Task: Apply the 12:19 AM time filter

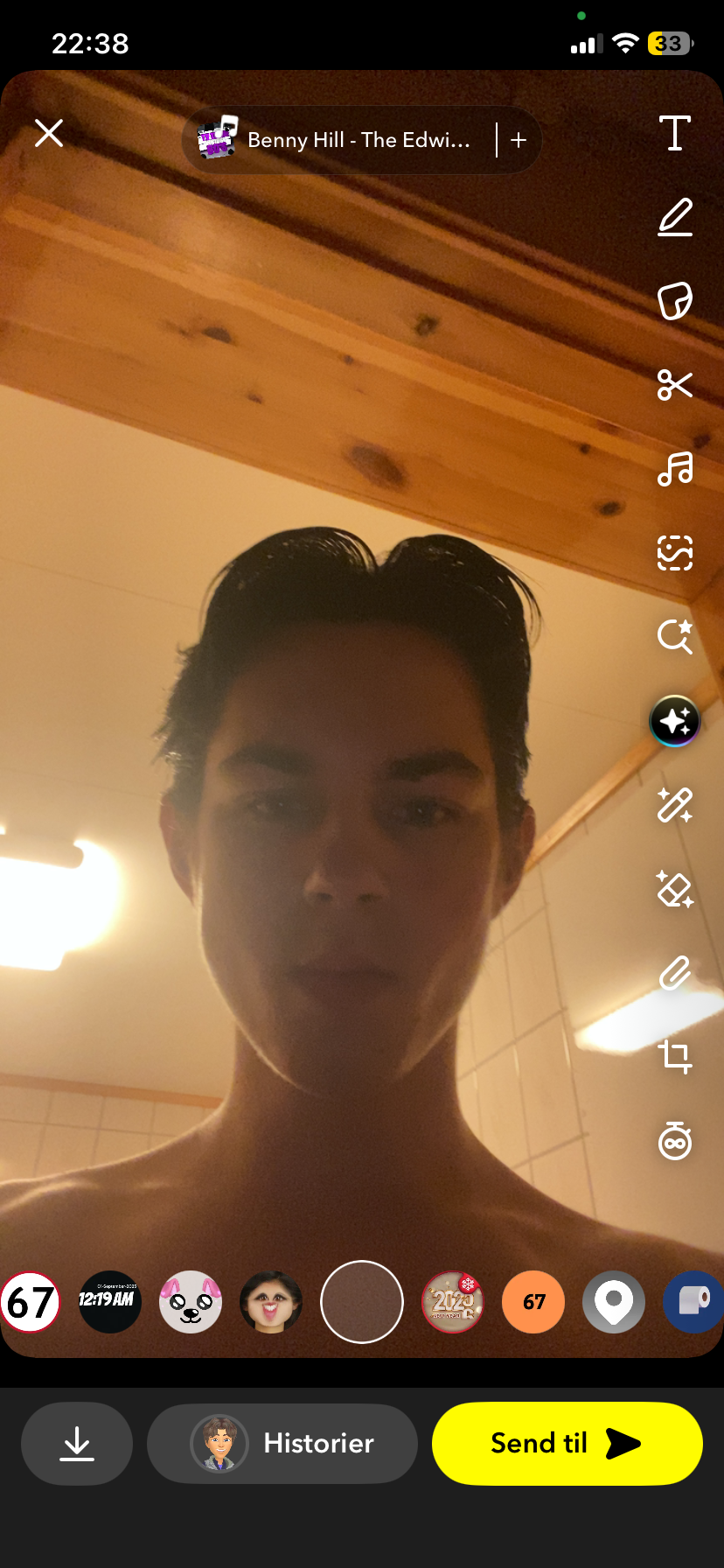Action: [110, 1302]
